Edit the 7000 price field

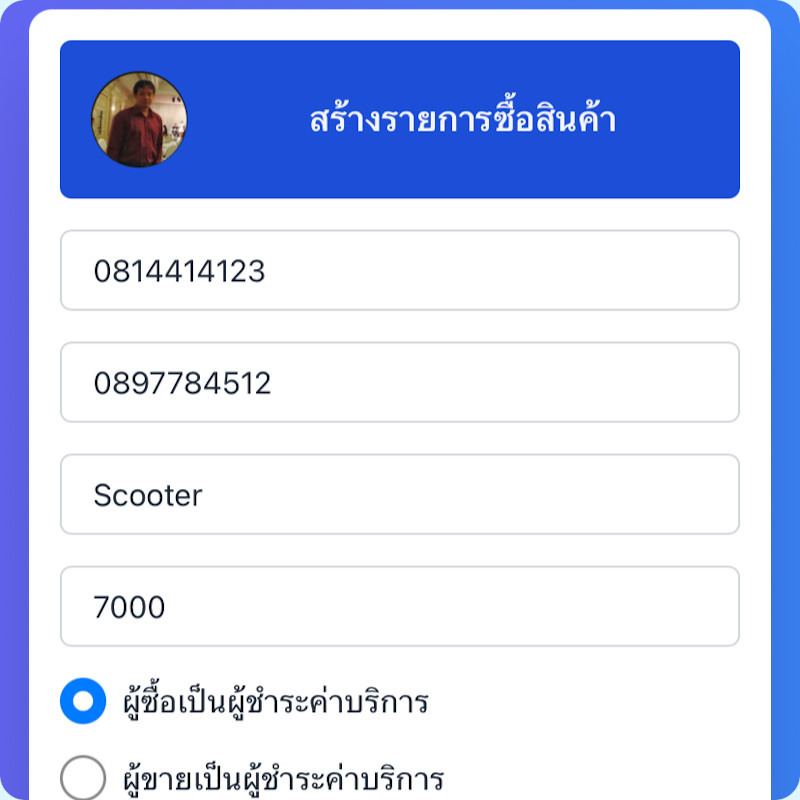coord(400,607)
